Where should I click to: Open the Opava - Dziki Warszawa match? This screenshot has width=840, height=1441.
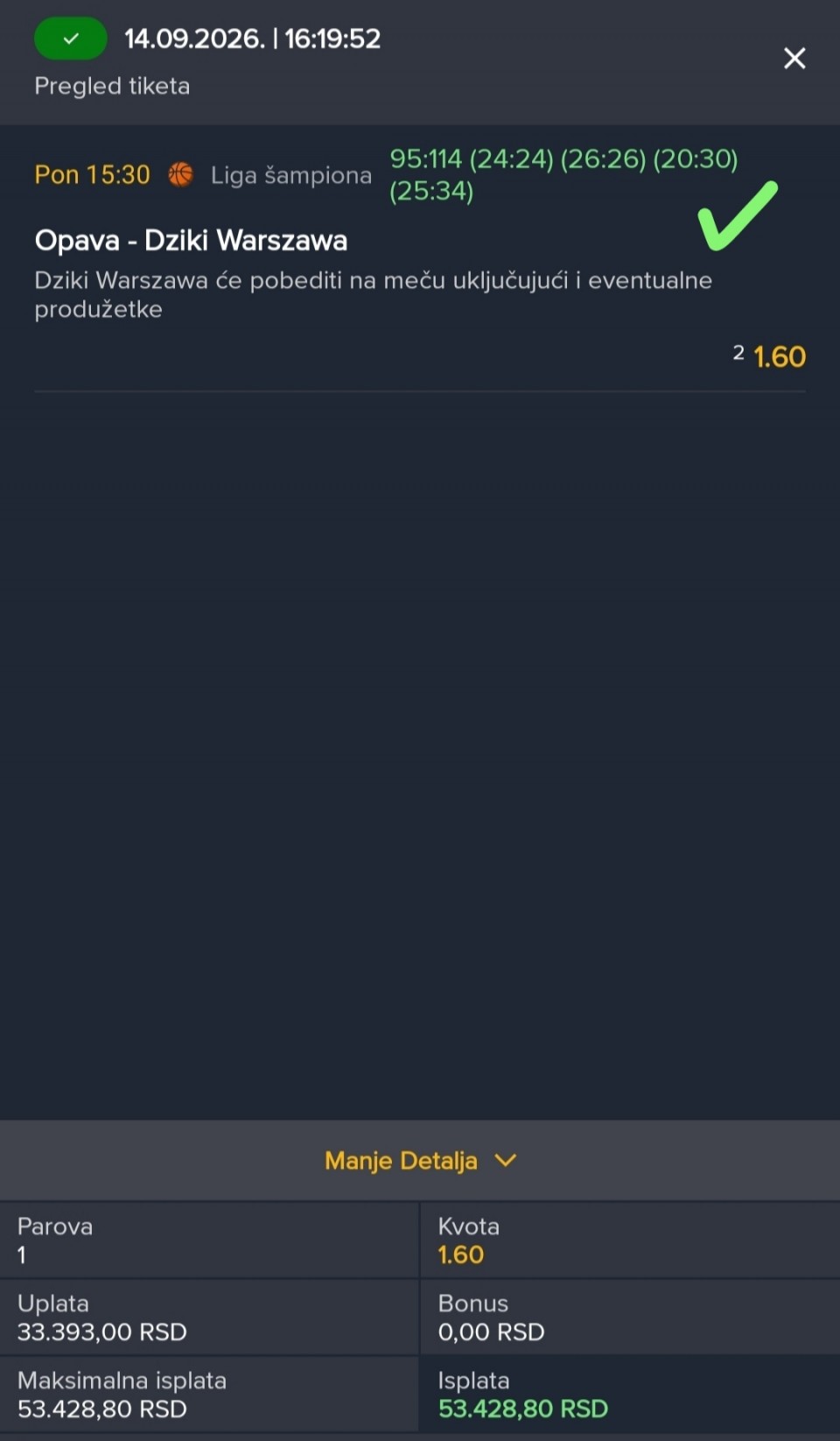tap(191, 240)
